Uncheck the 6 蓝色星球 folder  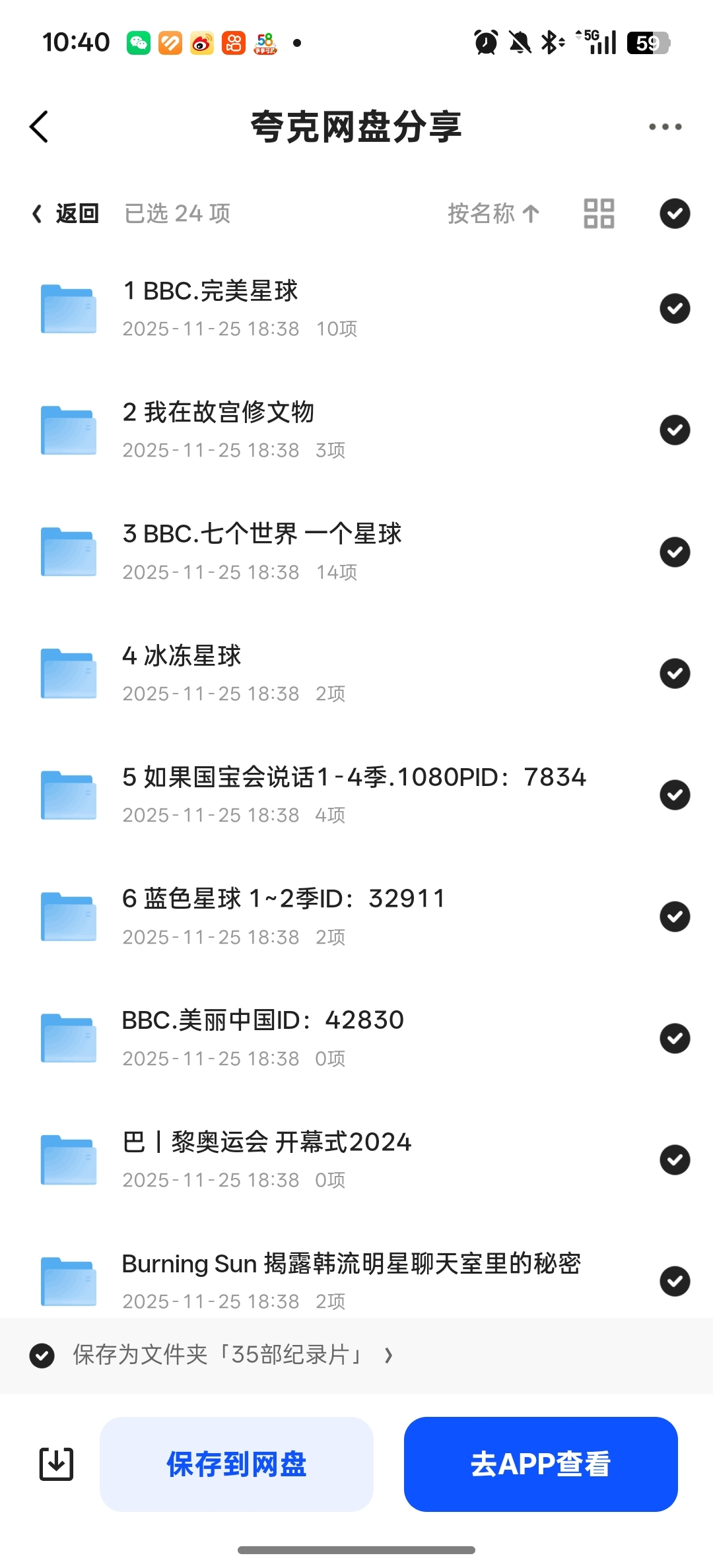pyautogui.click(x=675, y=916)
